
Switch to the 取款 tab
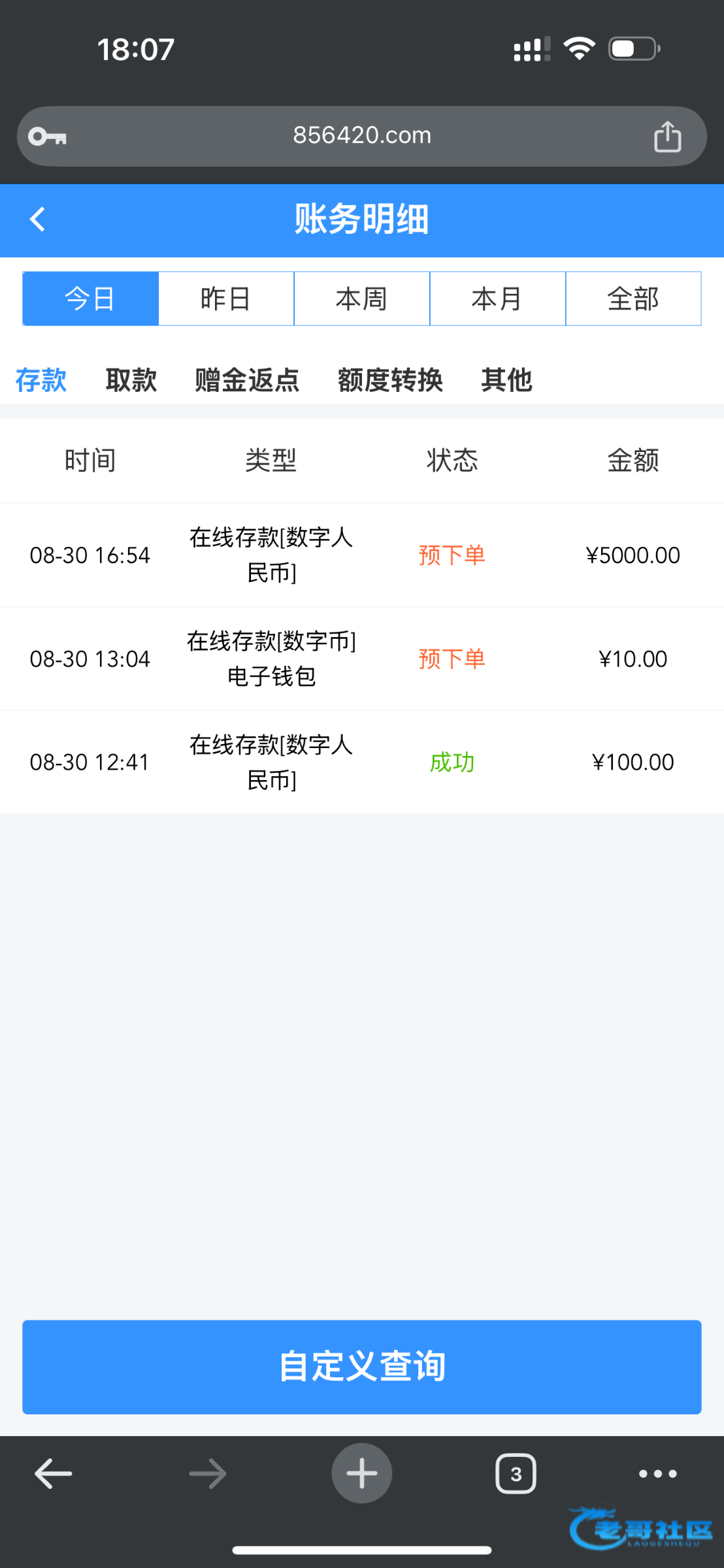[x=131, y=380]
